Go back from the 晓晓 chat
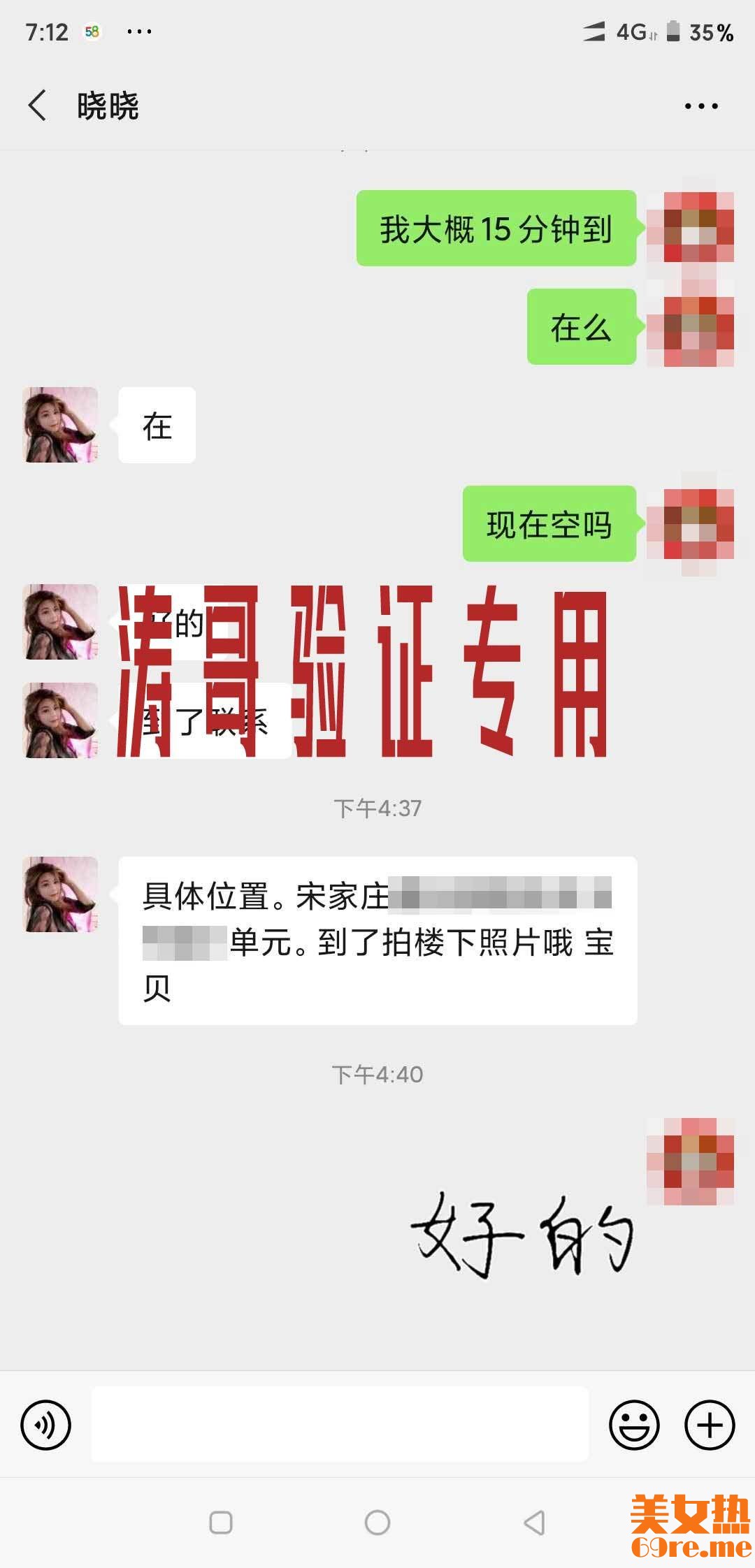 (x=38, y=106)
